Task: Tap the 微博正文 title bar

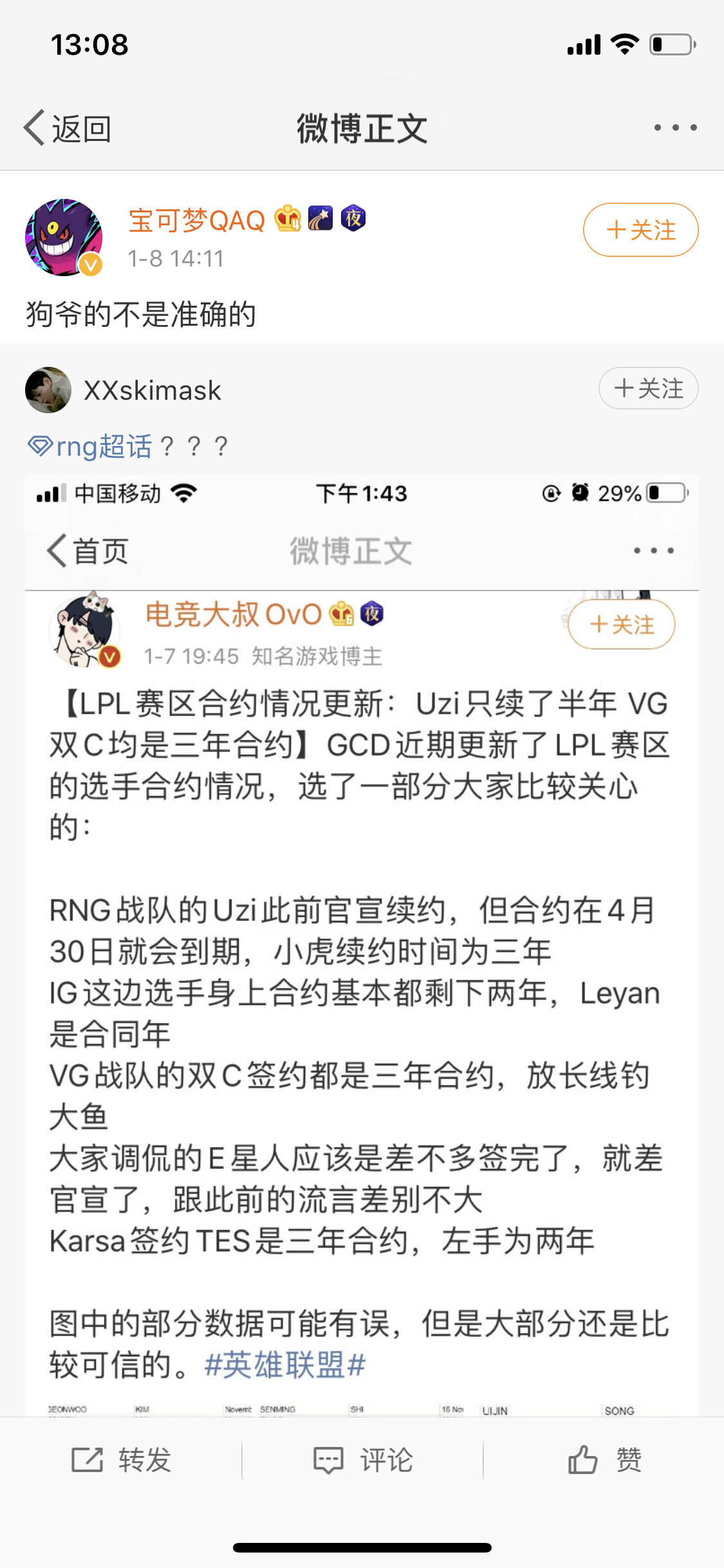Action: (362, 127)
